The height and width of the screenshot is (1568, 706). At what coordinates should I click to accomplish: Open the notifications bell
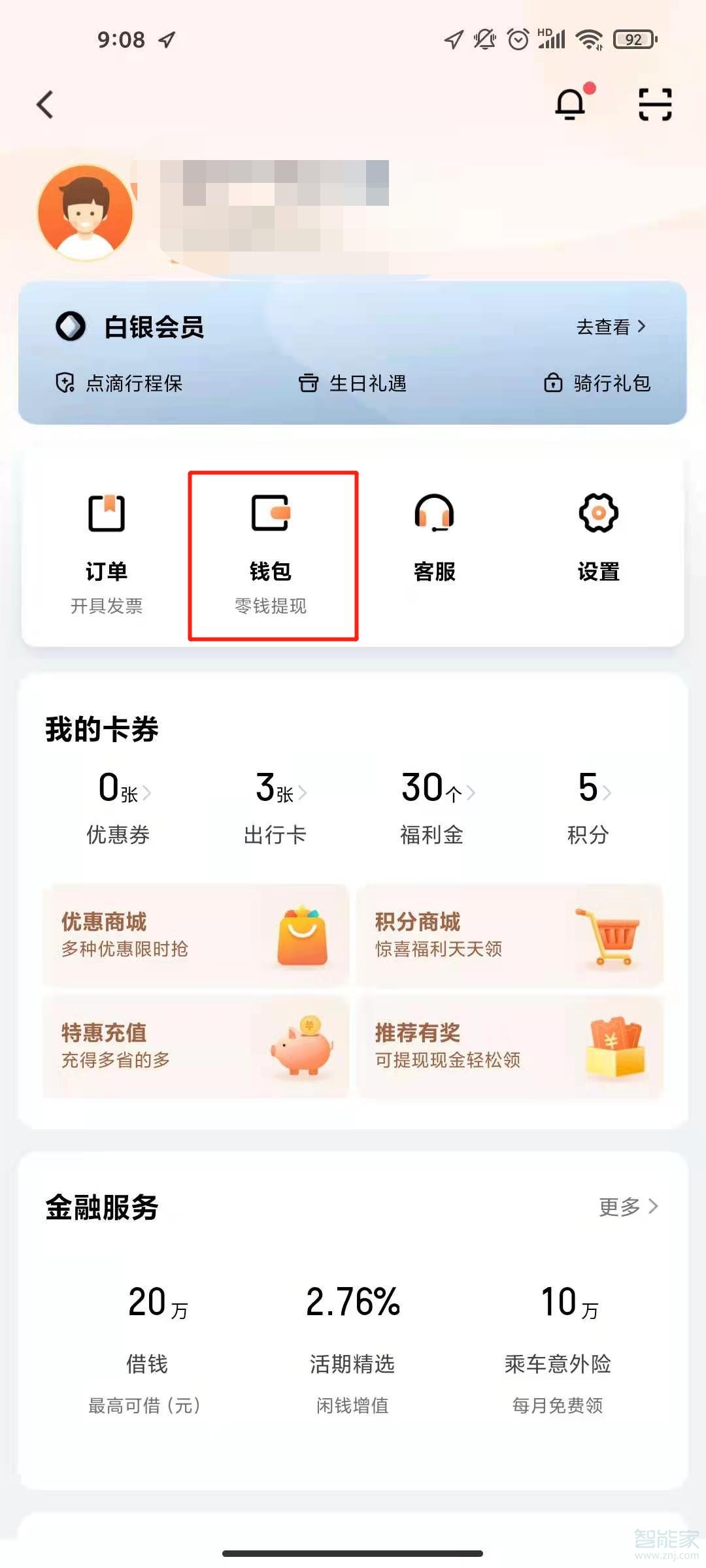[570, 103]
